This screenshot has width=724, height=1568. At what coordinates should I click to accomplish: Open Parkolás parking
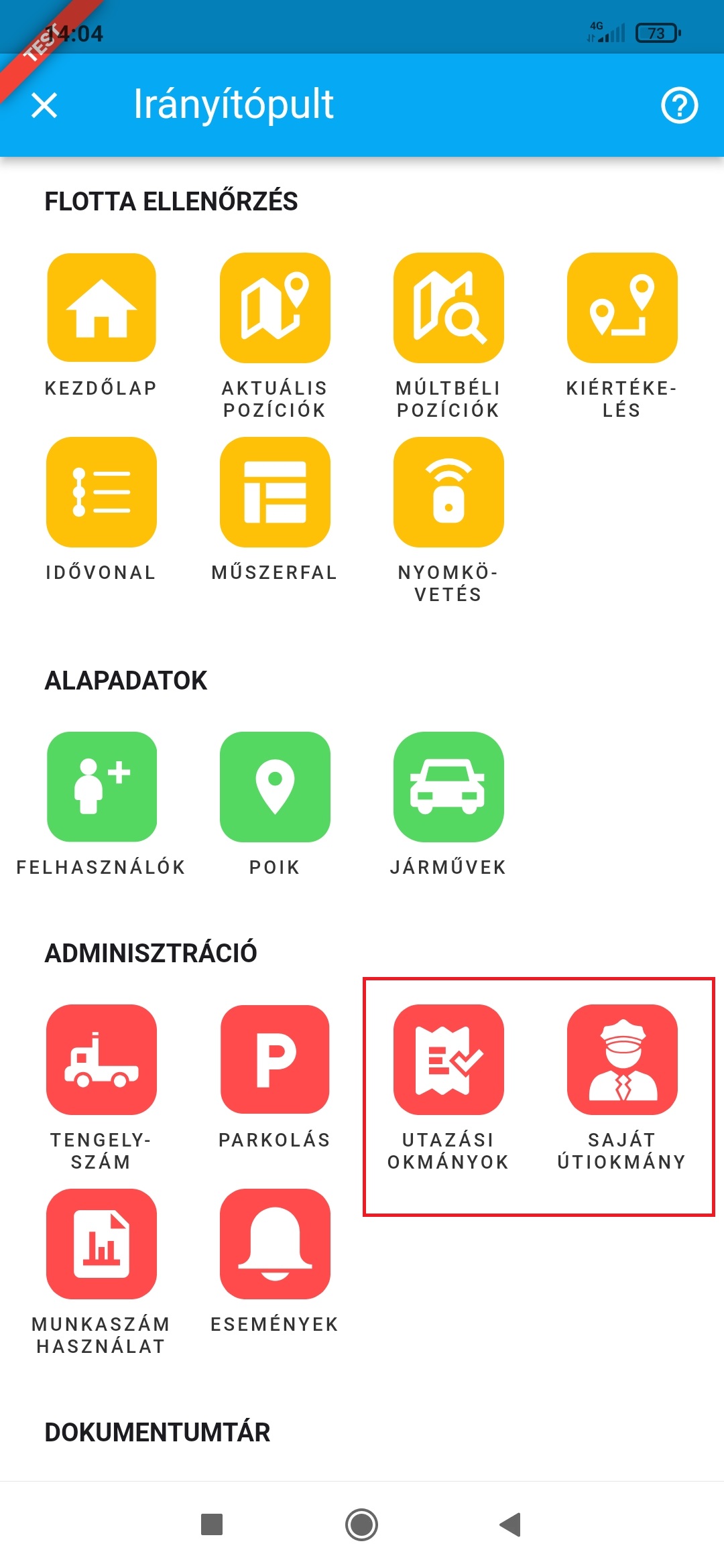(275, 1059)
